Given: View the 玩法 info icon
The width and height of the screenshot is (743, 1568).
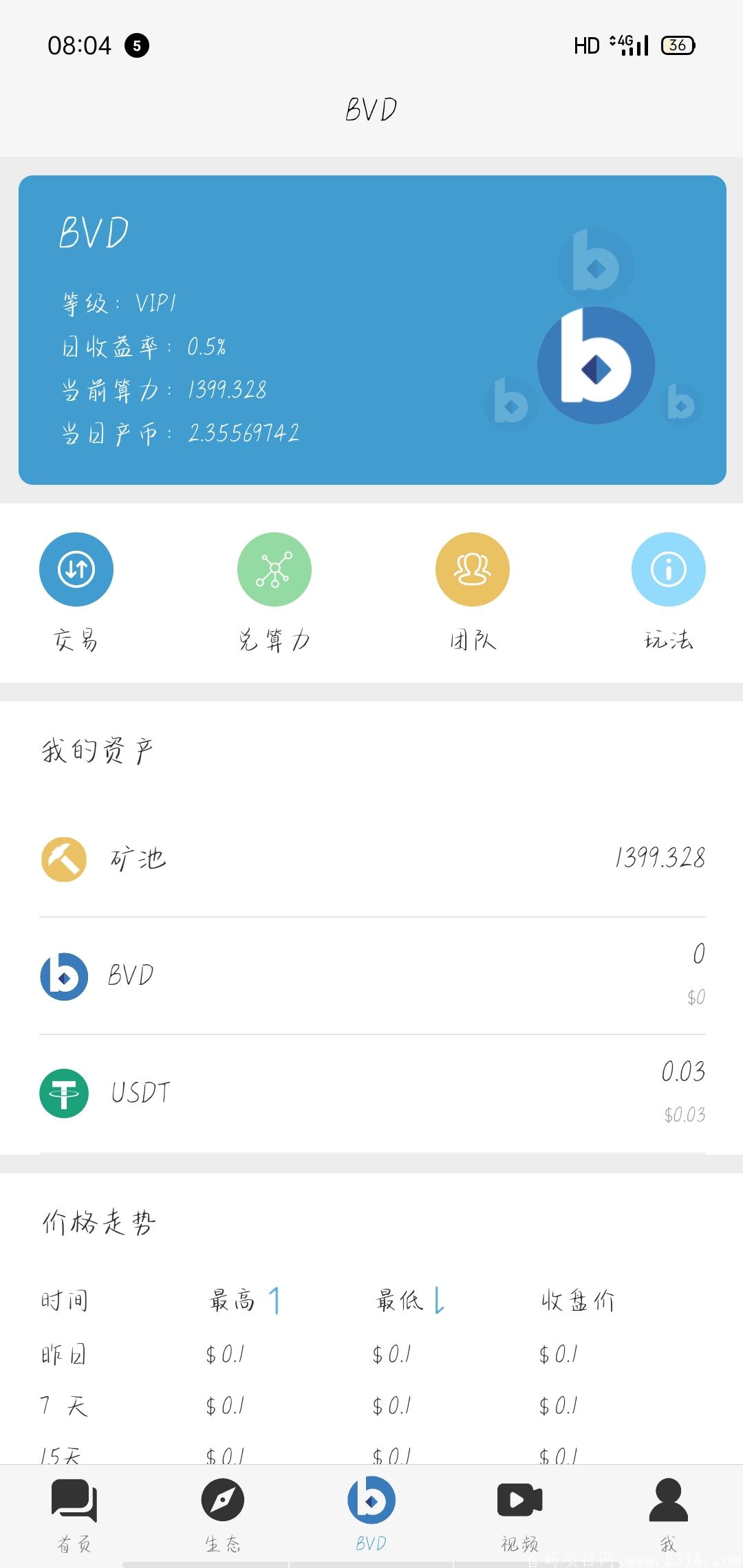Looking at the screenshot, I should [x=668, y=569].
